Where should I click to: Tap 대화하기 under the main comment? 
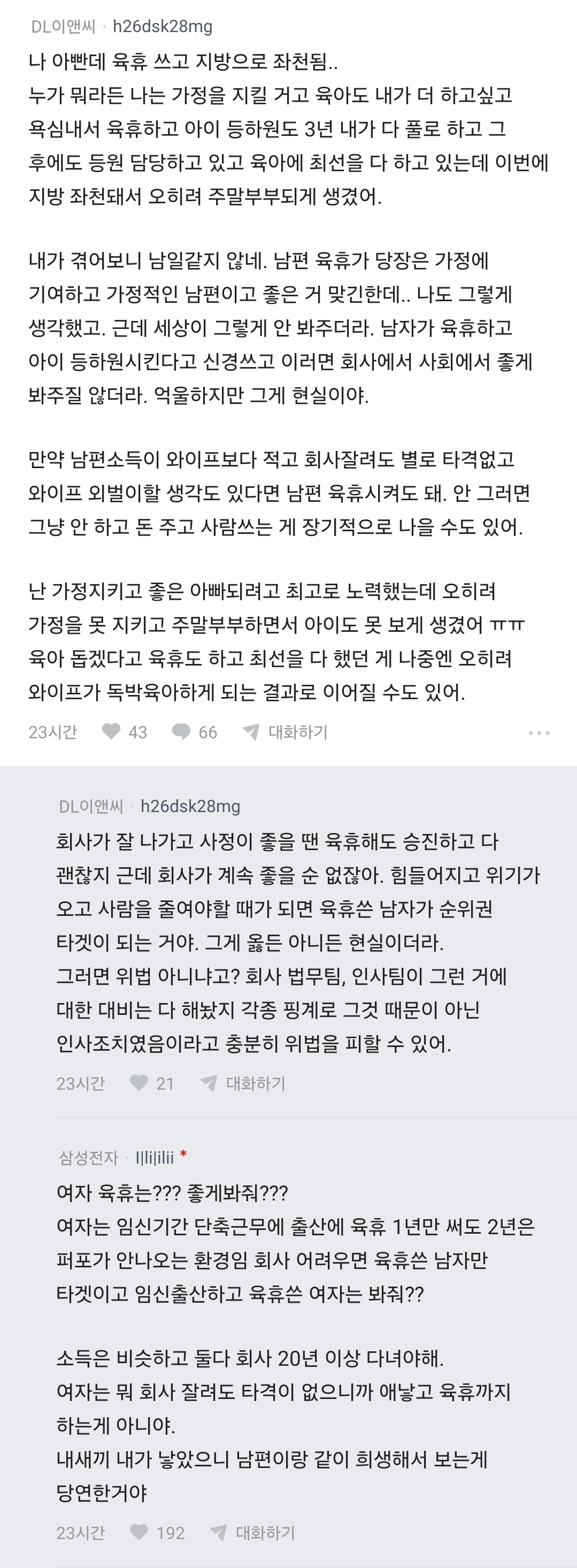(286, 732)
